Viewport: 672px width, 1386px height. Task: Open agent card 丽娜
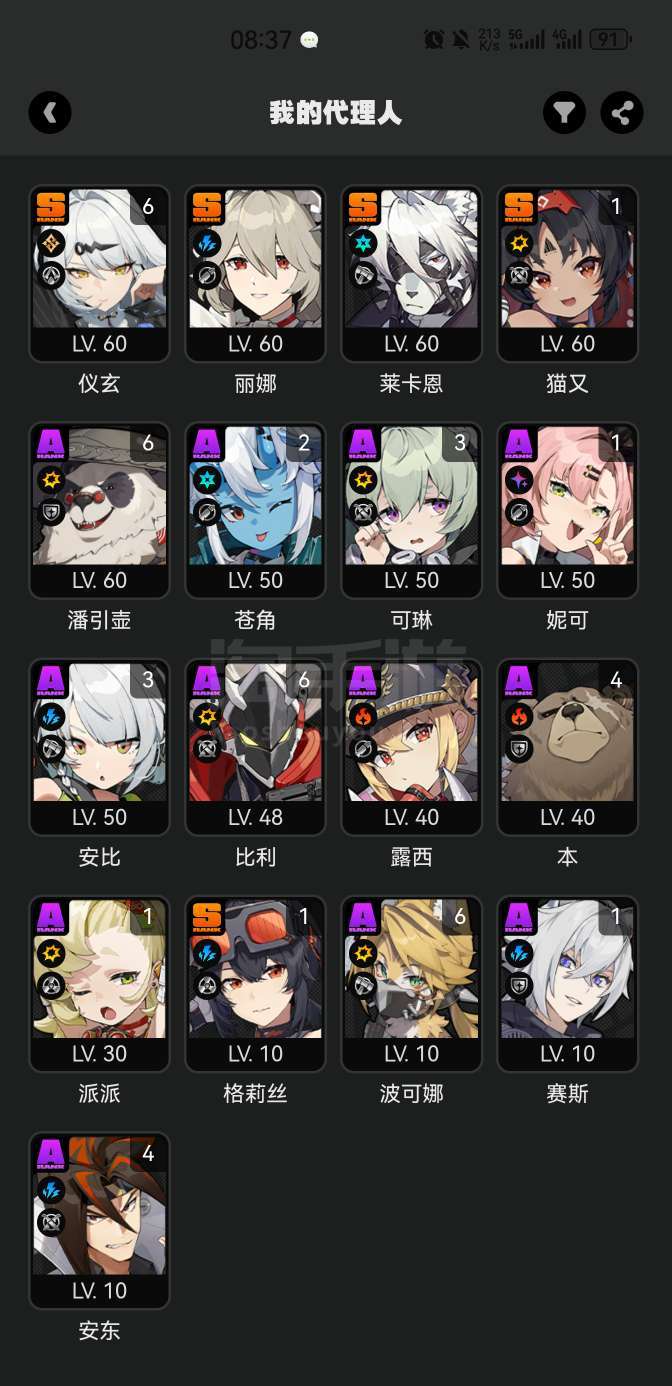(255, 274)
